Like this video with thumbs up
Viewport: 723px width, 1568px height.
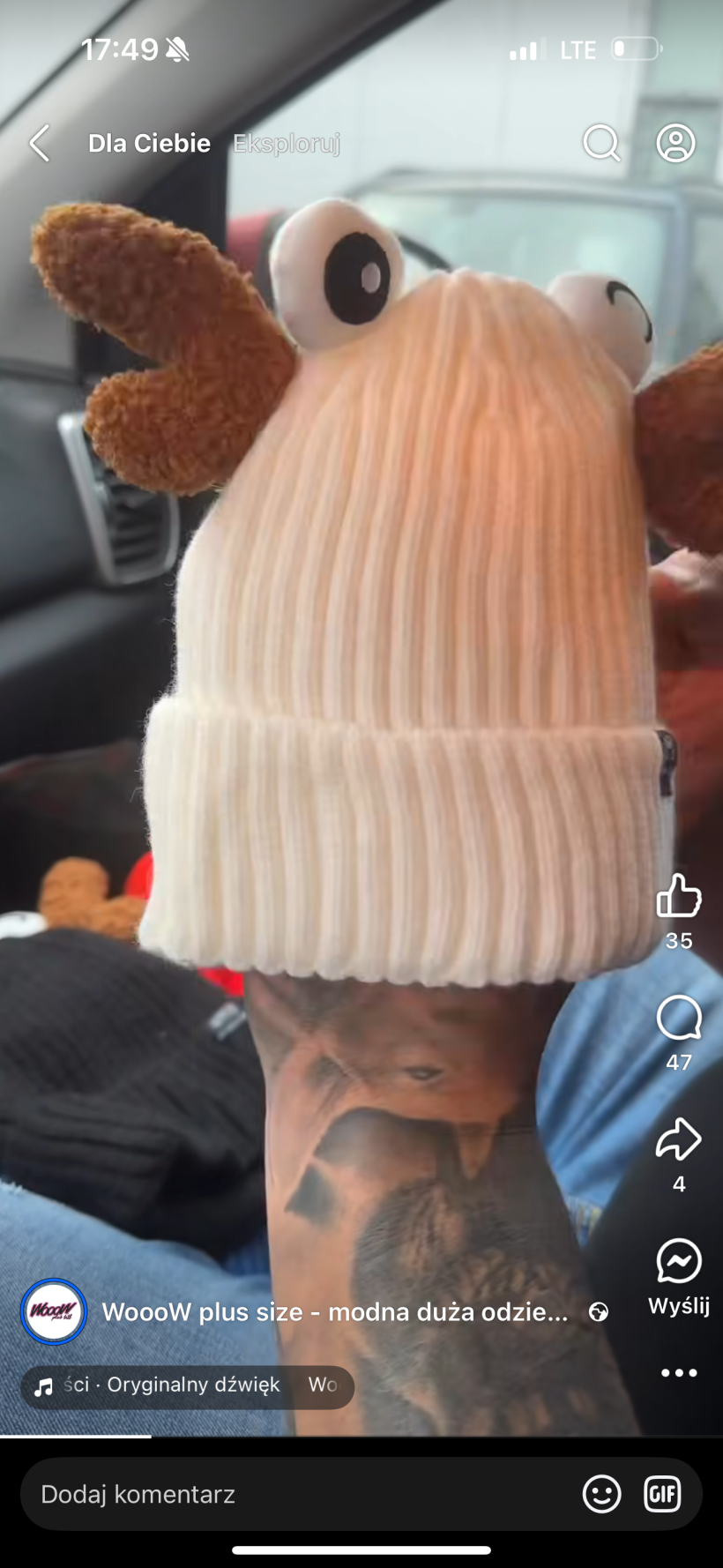point(678,898)
